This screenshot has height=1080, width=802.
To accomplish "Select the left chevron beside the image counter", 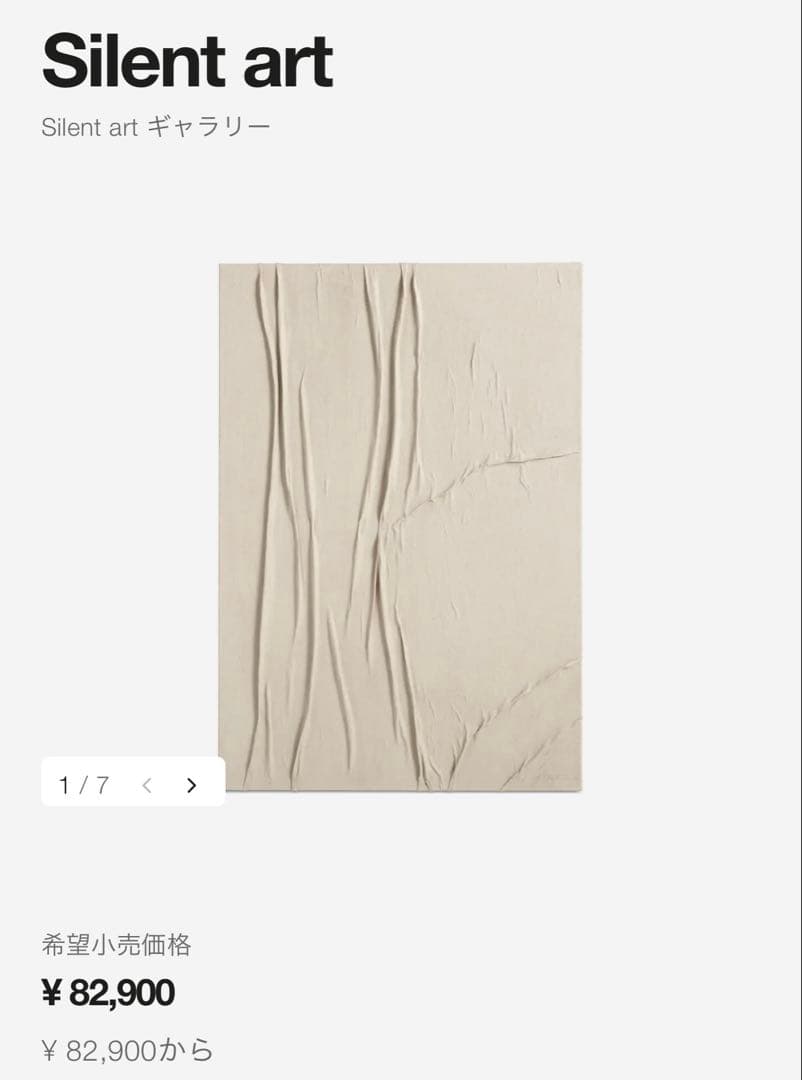I will click(x=148, y=787).
